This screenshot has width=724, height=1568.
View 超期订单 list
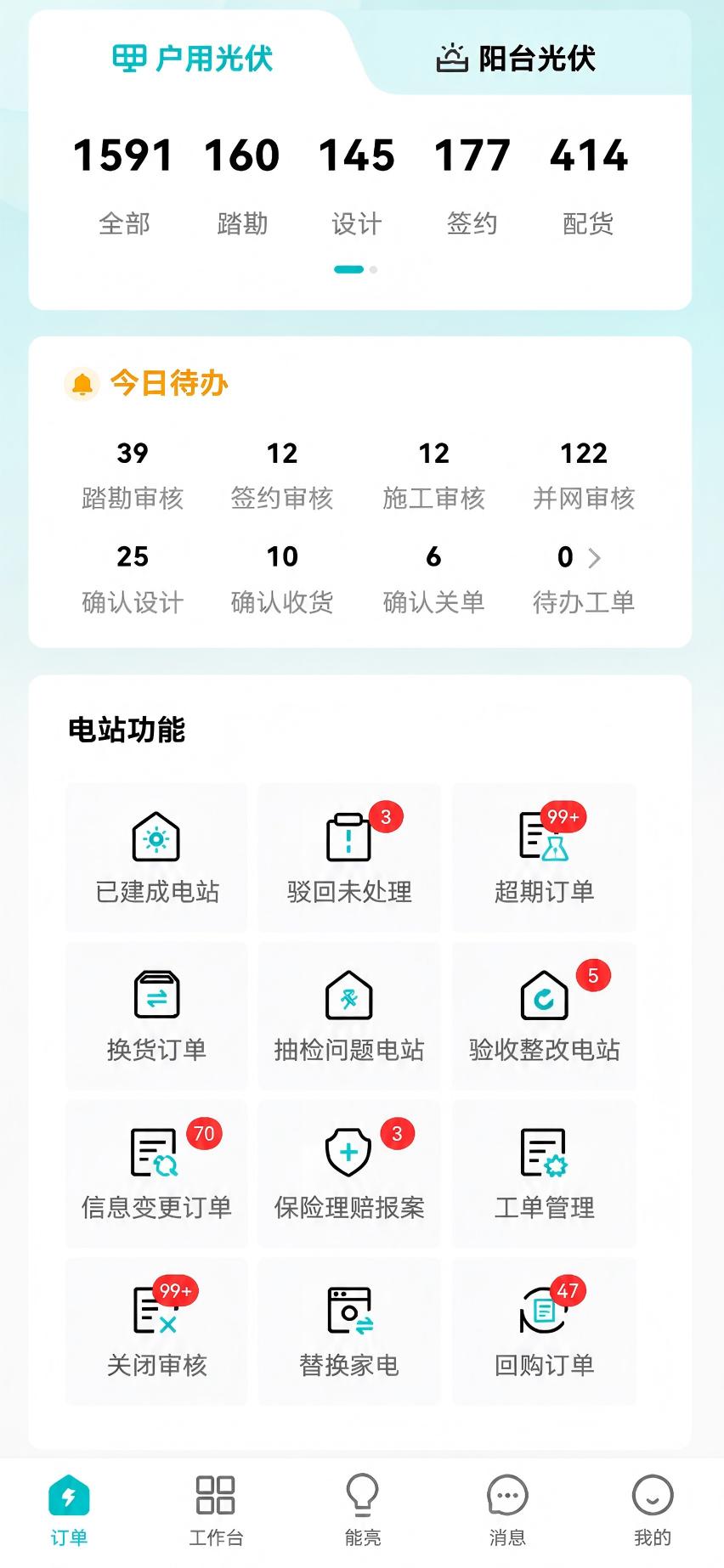point(544,858)
